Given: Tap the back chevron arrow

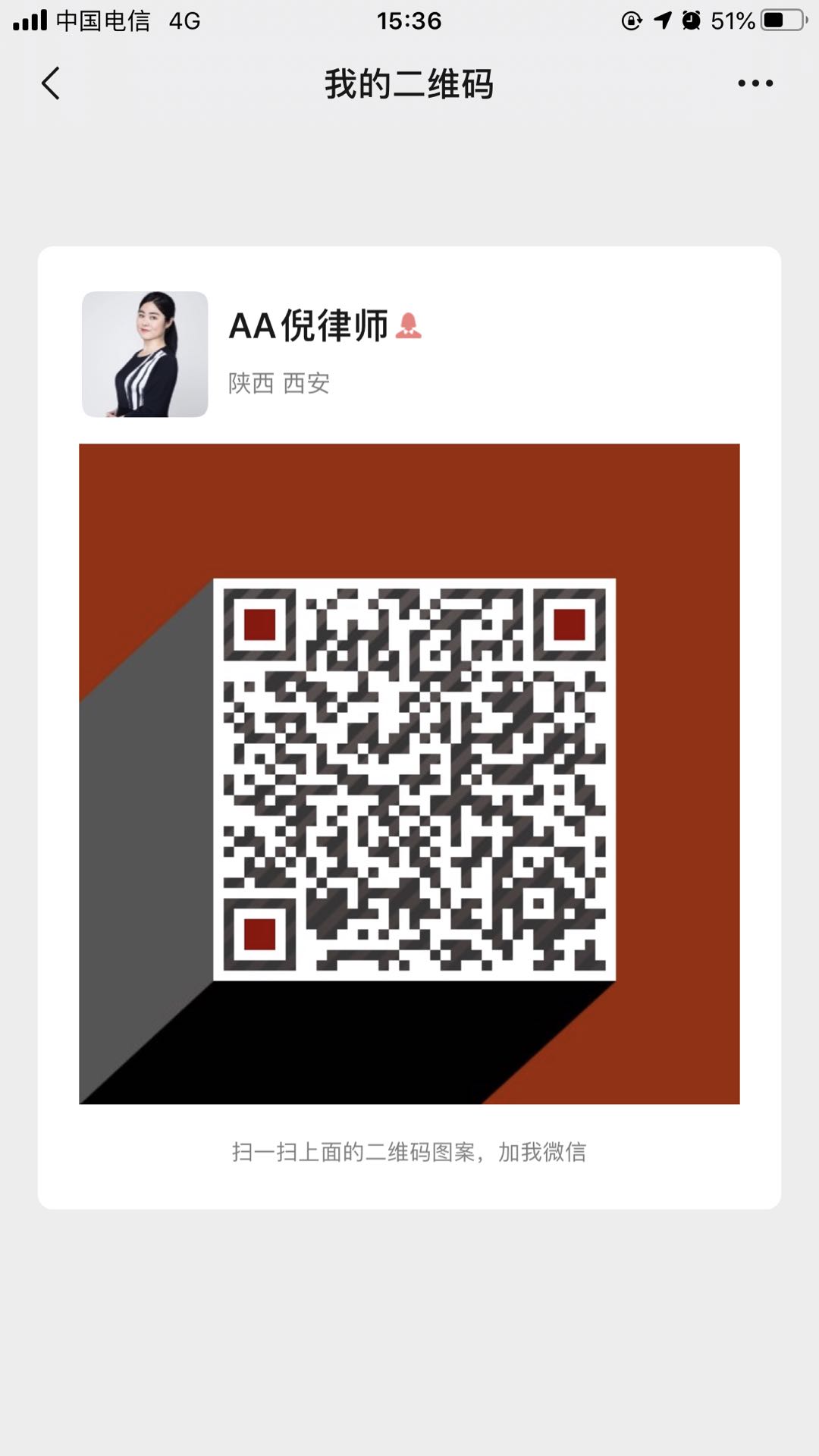Looking at the screenshot, I should 50,85.
